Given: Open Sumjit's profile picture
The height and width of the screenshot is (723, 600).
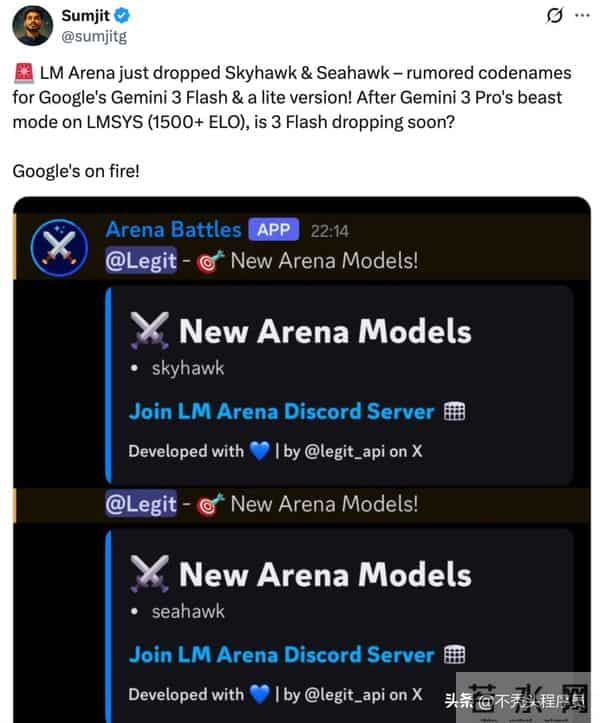Looking at the screenshot, I should coord(32,26).
